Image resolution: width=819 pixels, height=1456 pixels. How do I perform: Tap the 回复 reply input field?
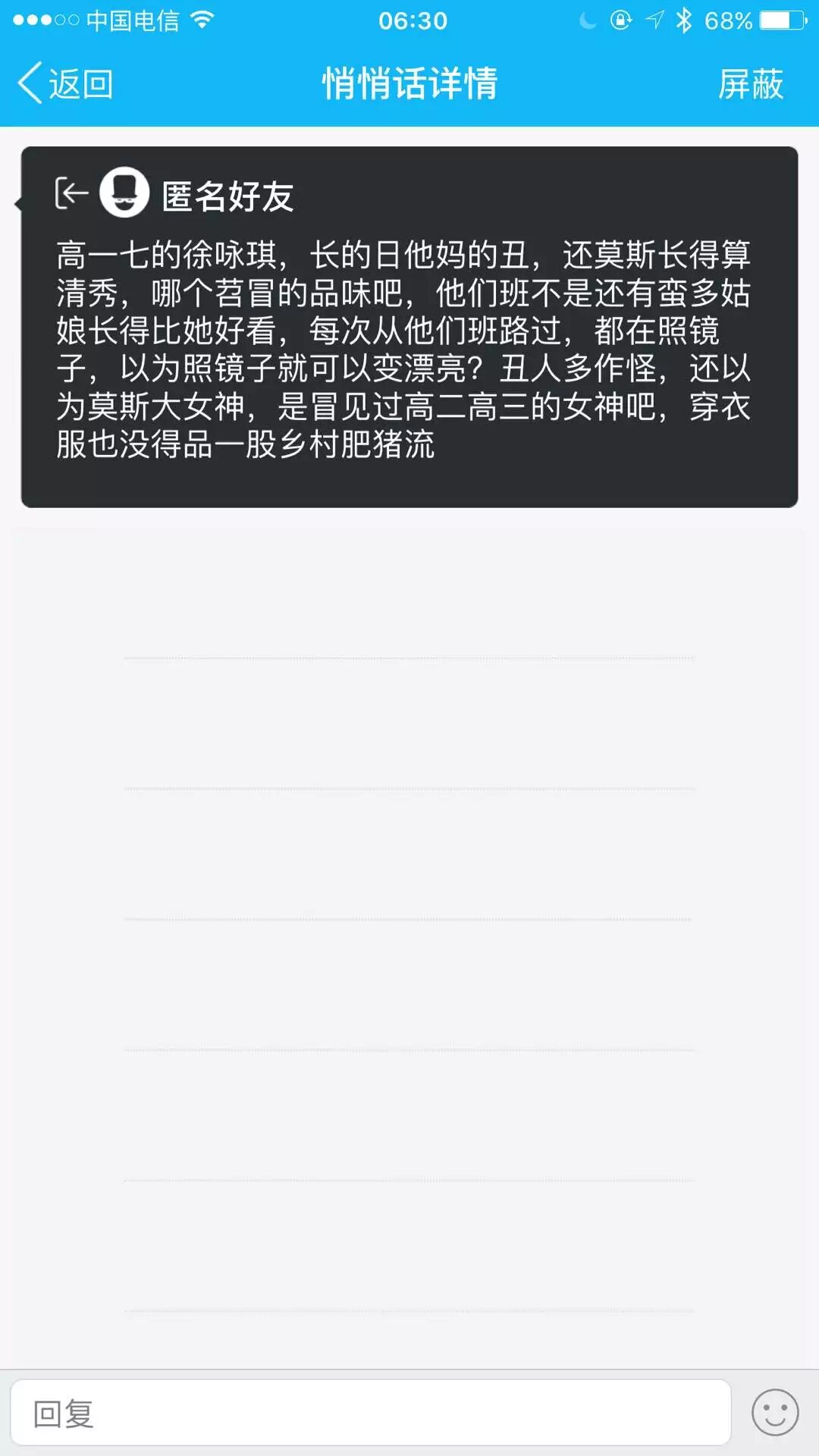tap(370, 1413)
